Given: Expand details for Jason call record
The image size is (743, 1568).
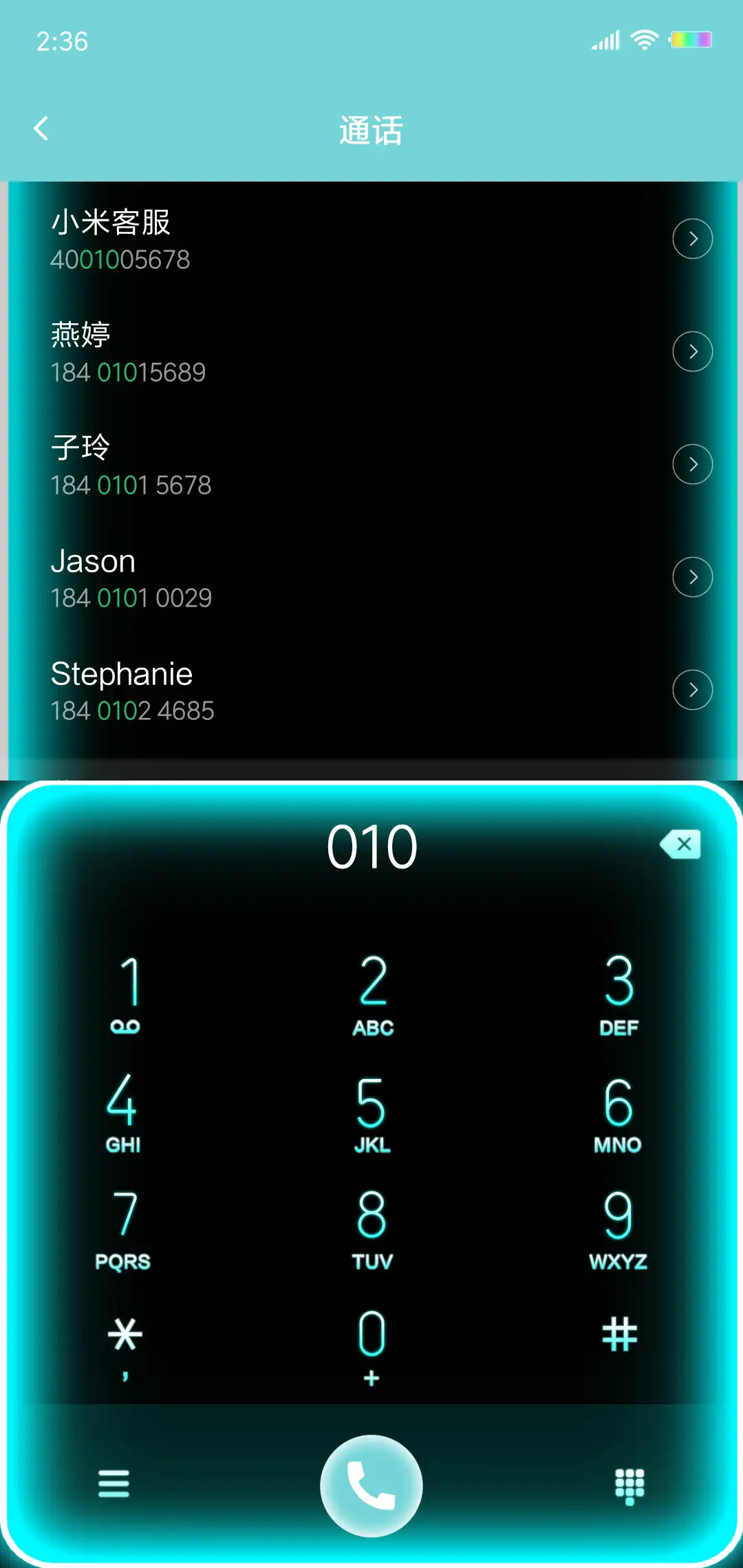Looking at the screenshot, I should click(x=692, y=577).
